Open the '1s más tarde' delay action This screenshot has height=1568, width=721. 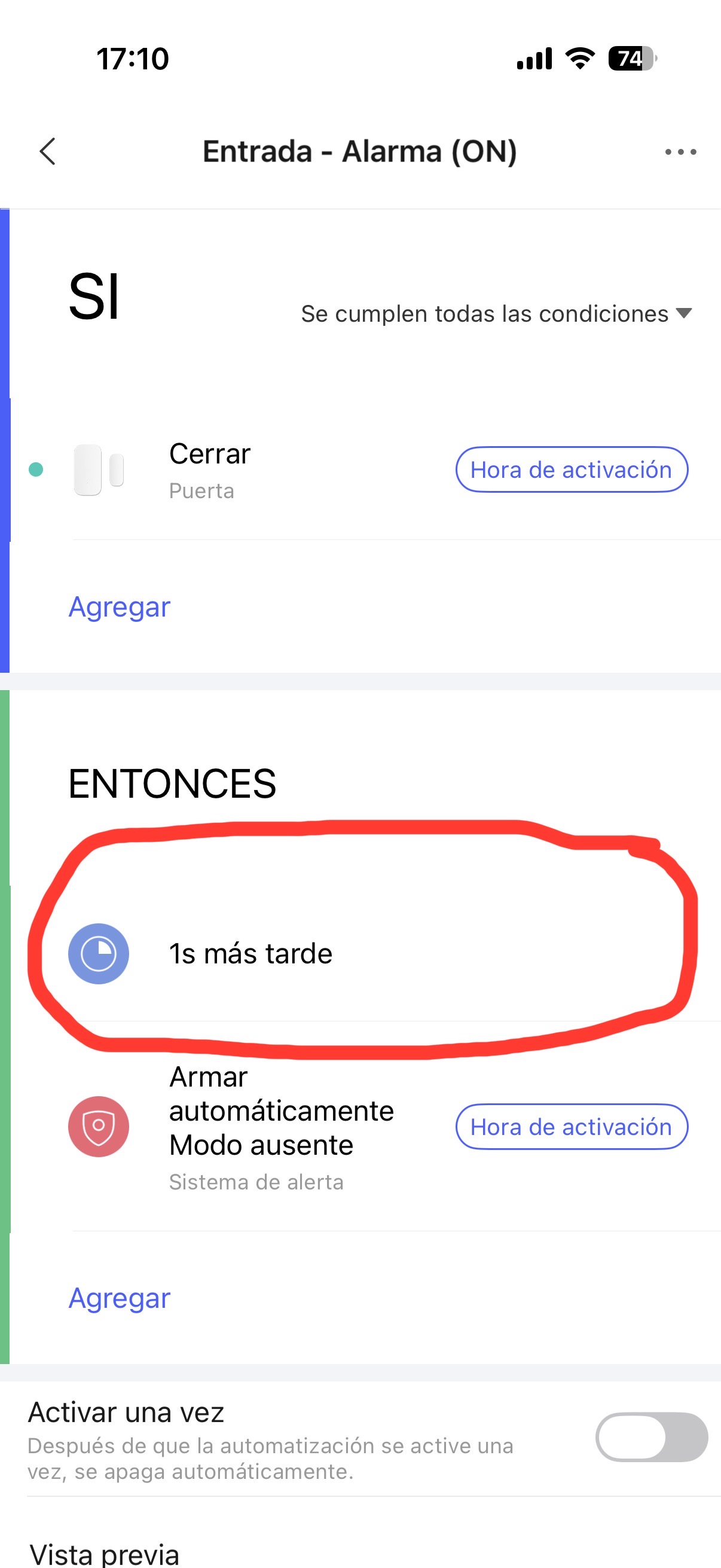pos(250,953)
